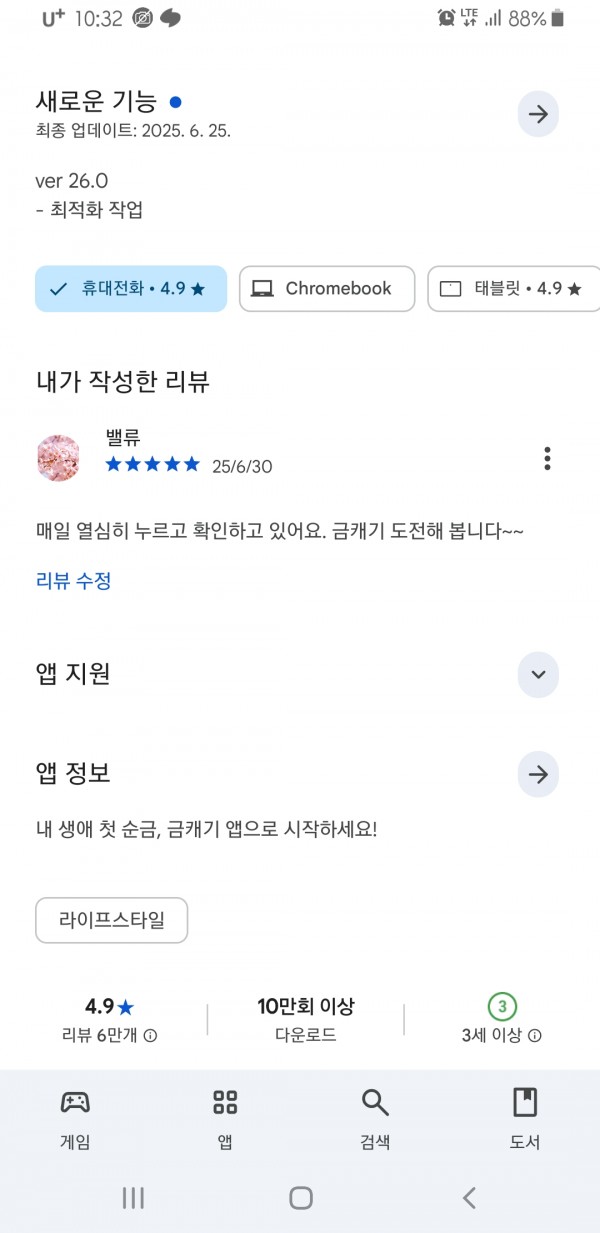Open the info icon next to 3세 이상
This screenshot has width=600, height=1233.
click(535, 1036)
